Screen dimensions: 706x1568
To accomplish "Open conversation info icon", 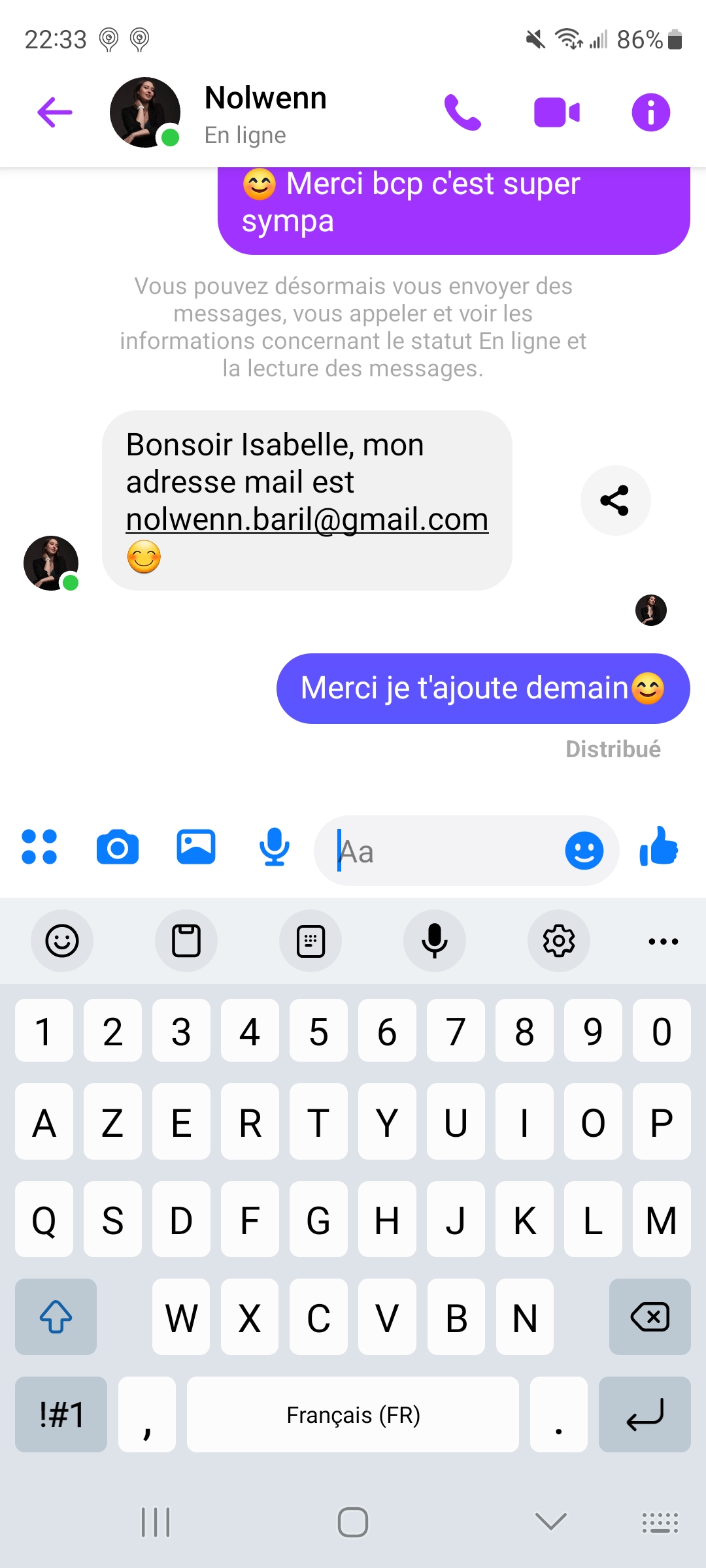I will (650, 112).
